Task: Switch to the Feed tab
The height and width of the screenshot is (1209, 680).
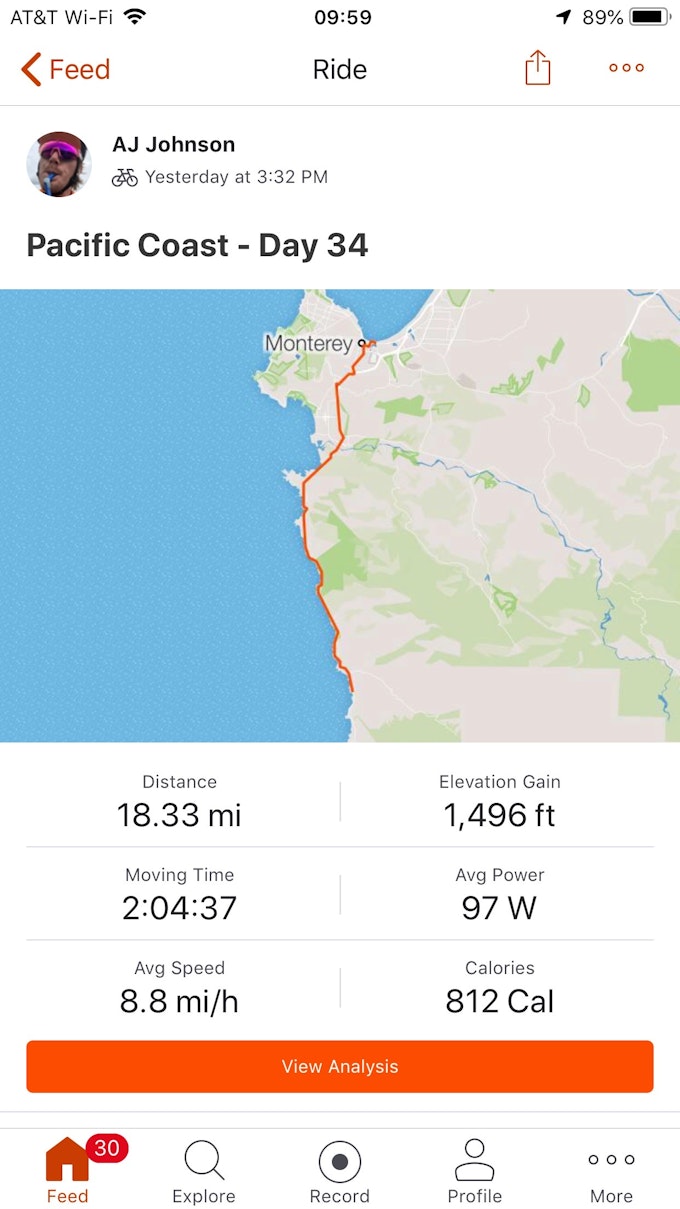Action: point(68,1171)
